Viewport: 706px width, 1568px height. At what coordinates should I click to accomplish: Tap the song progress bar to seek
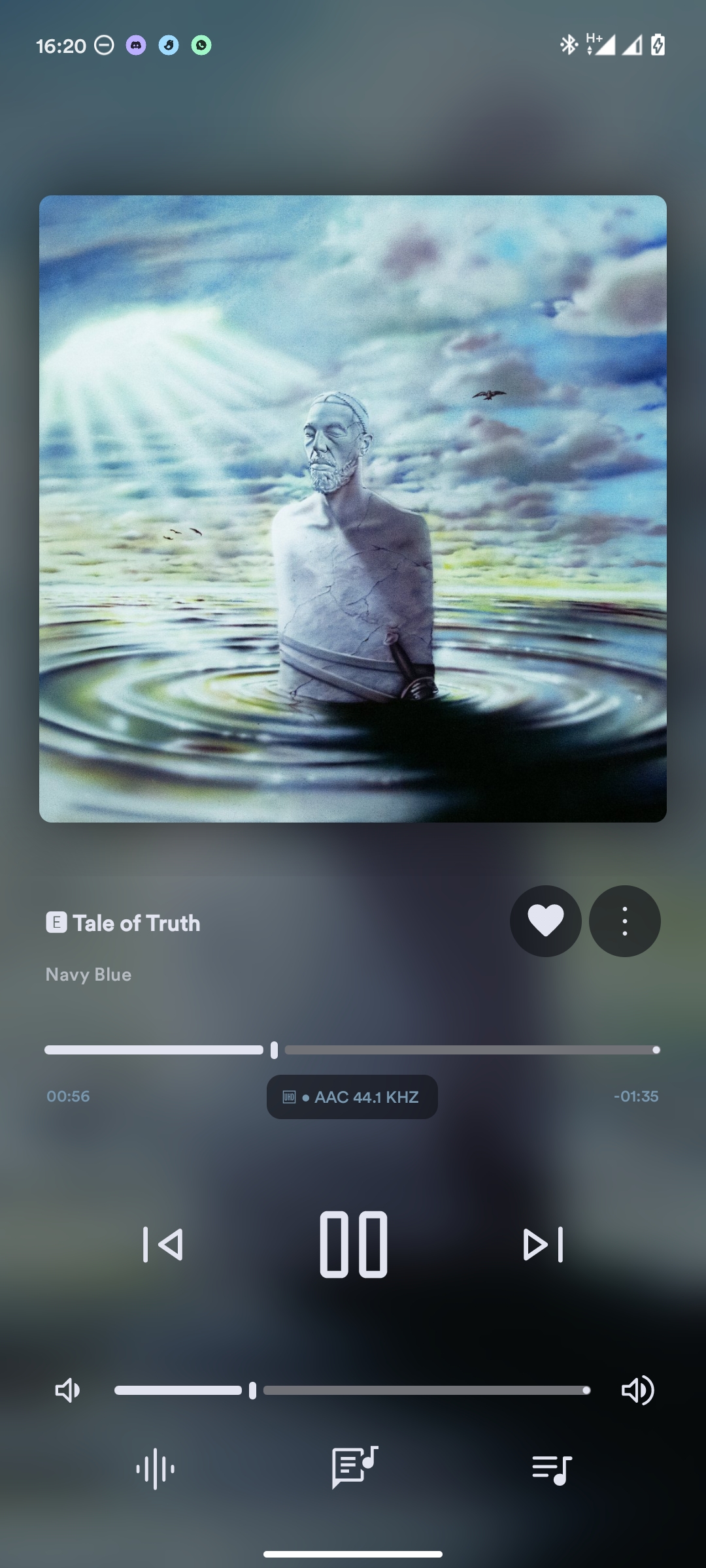(x=458, y=1050)
